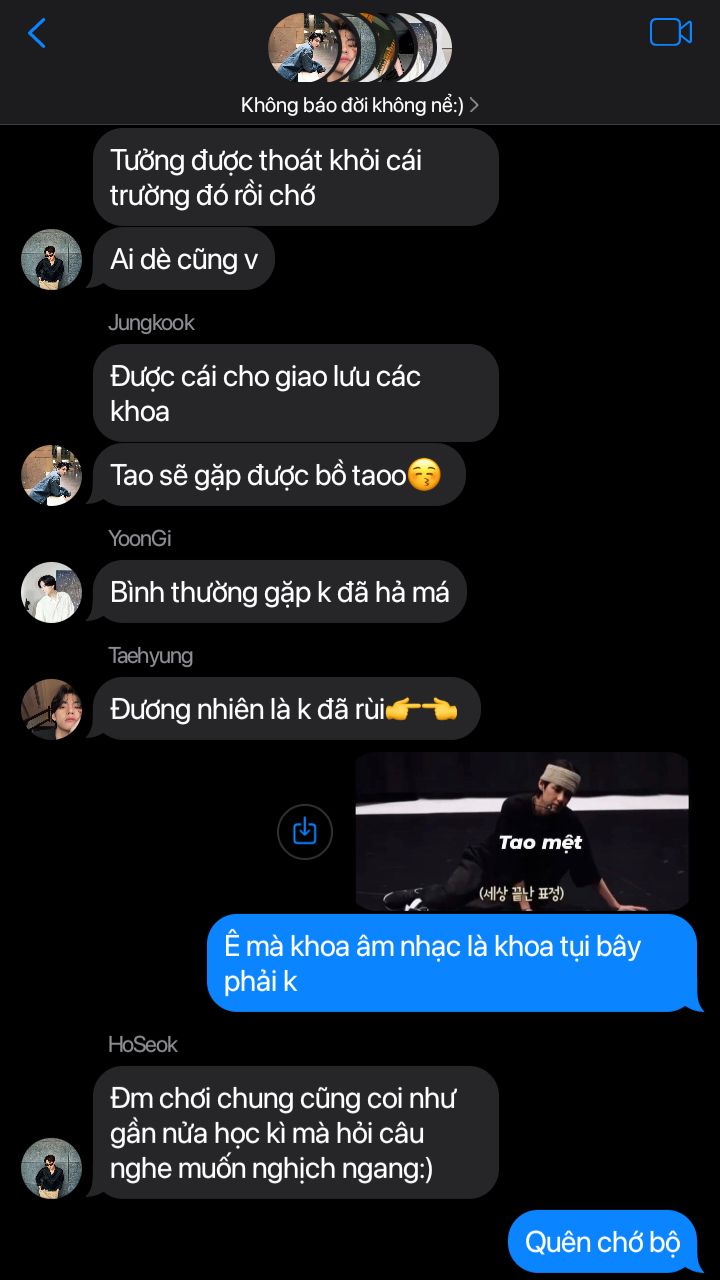The width and height of the screenshot is (720, 1280).
Task: Open the Tao mệt picture attachment
Action: (521, 831)
